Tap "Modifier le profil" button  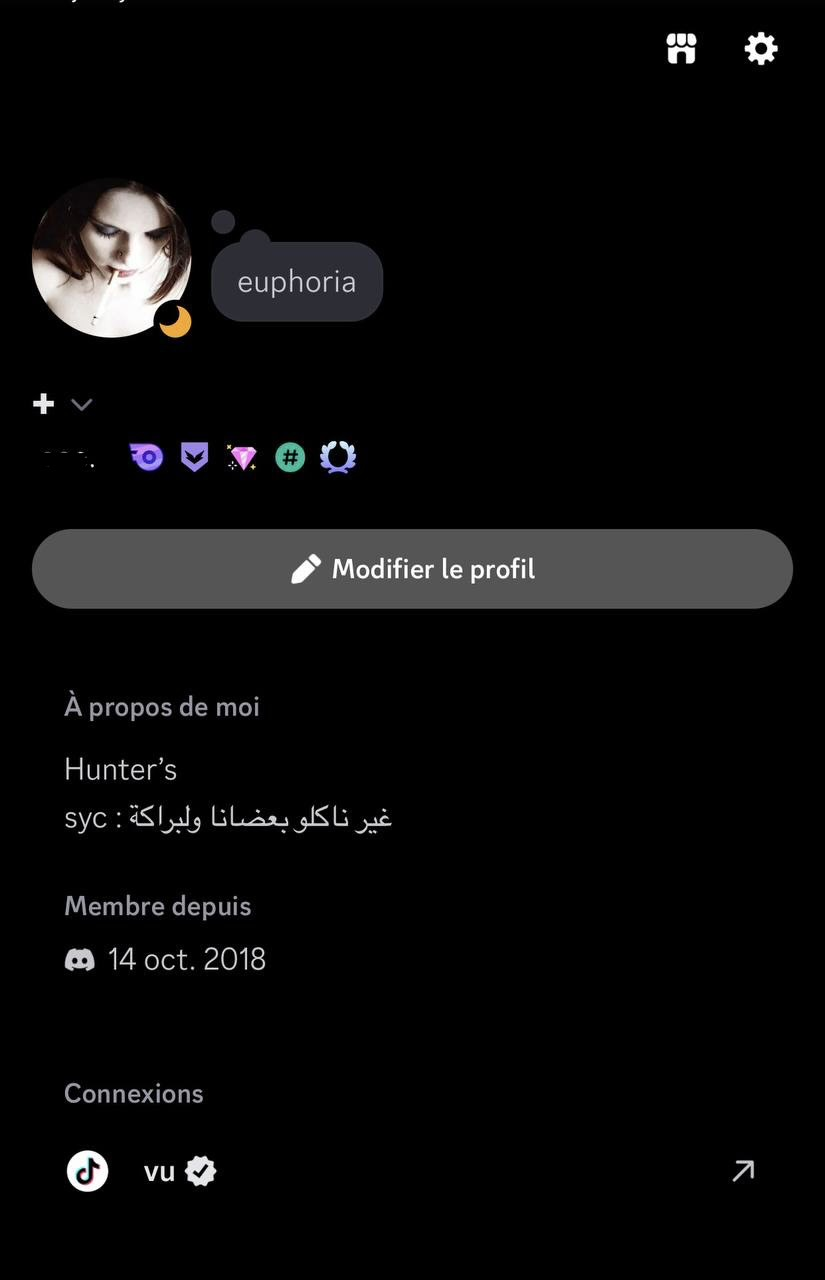click(412, 569)
